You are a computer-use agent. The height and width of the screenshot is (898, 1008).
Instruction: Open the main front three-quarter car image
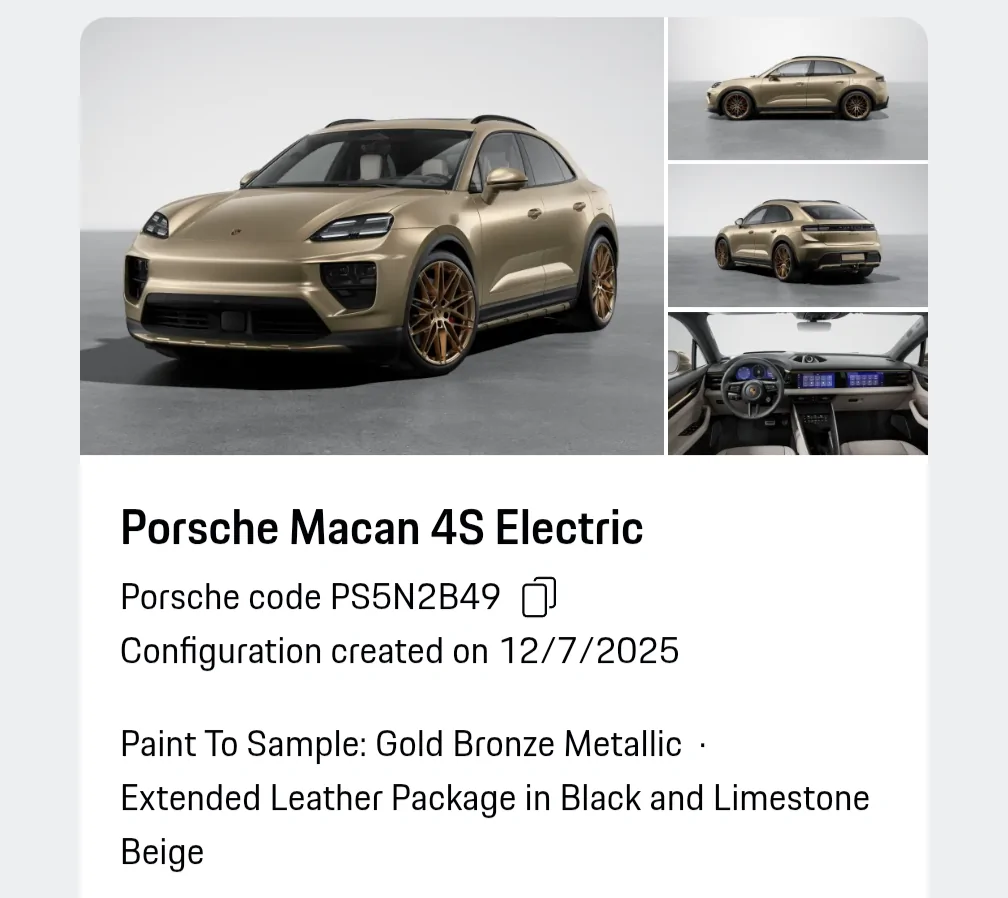[x=372, y=236]
